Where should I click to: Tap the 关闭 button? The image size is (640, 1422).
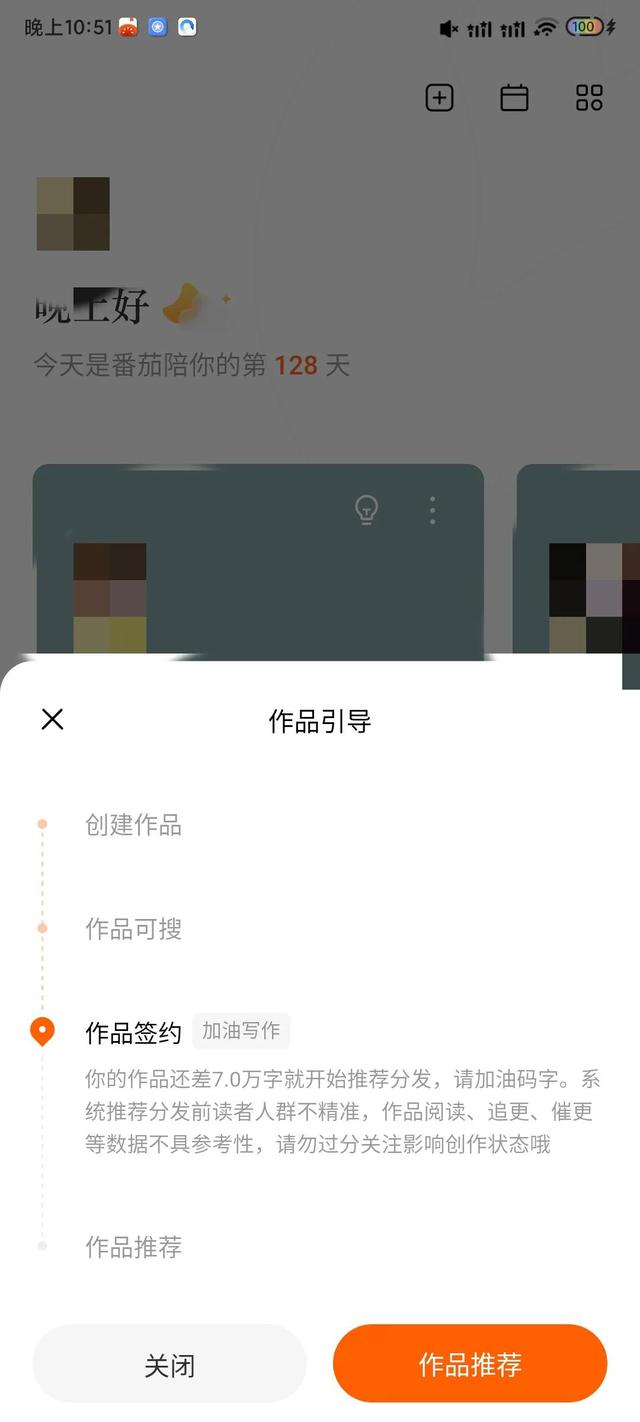coord(169,1365)
